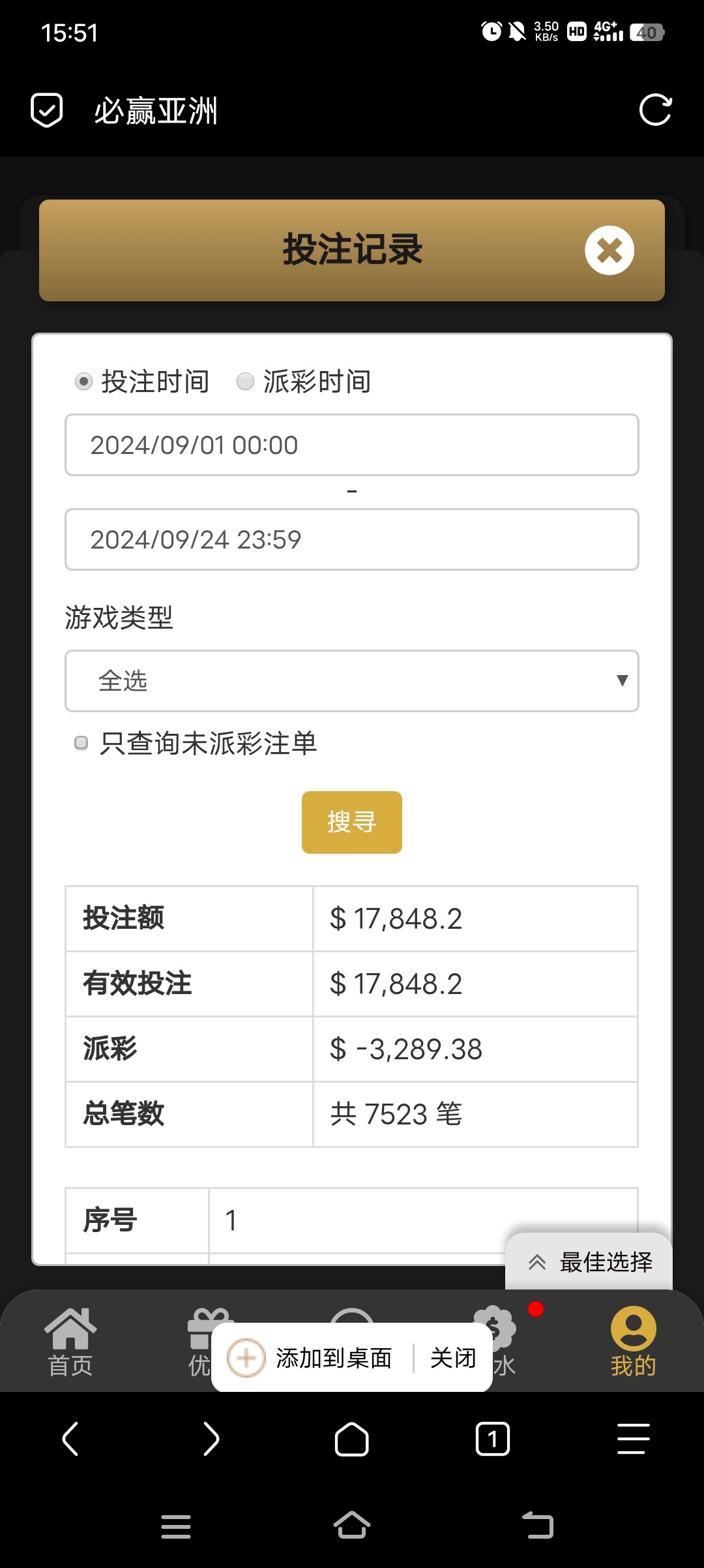Expand the 最佳选择 panel
The height and width of the screenshot is (1568, 704).
point(589,1262)
